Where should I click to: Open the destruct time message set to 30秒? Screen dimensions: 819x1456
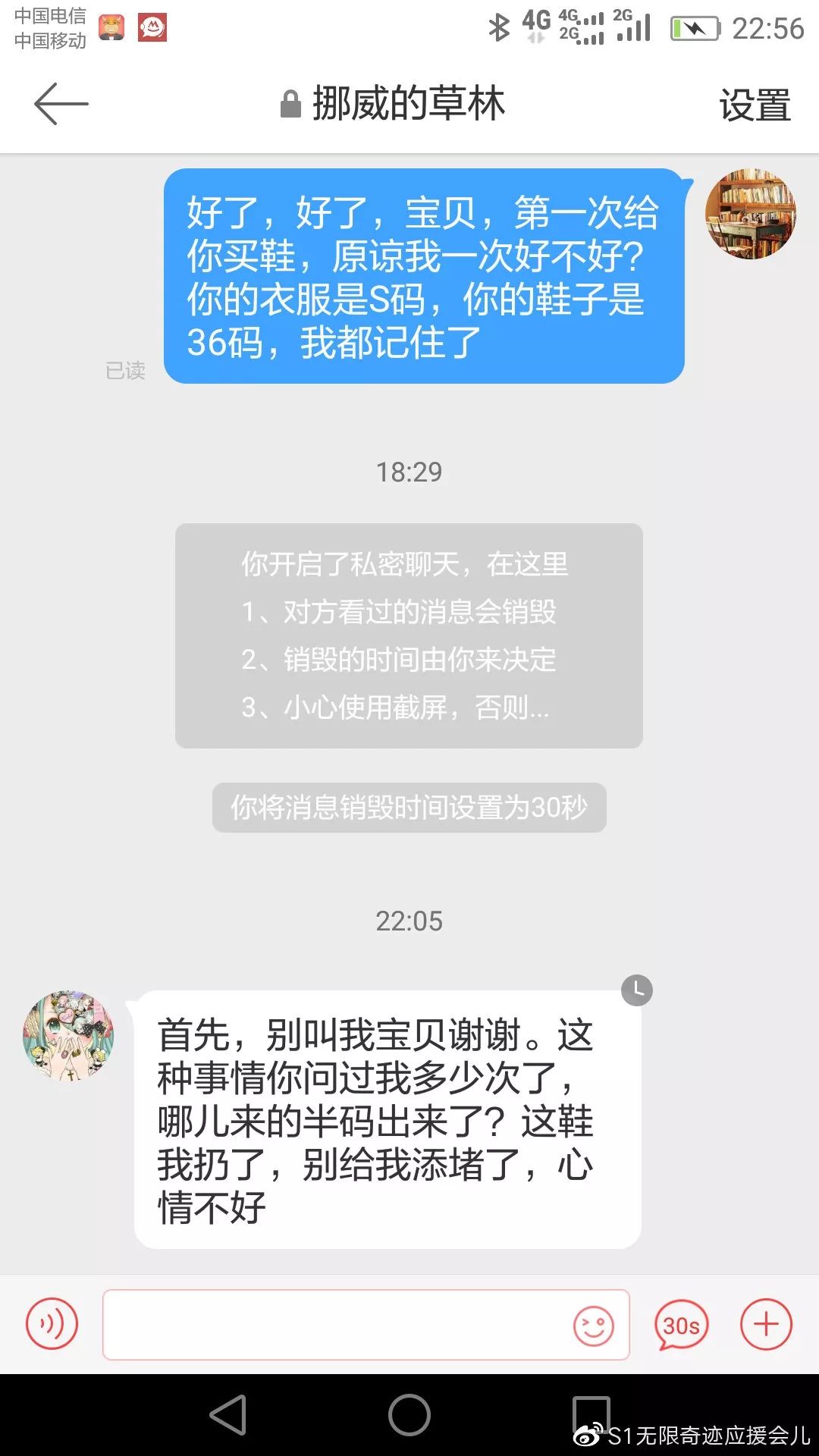click(x=409, y=808)
